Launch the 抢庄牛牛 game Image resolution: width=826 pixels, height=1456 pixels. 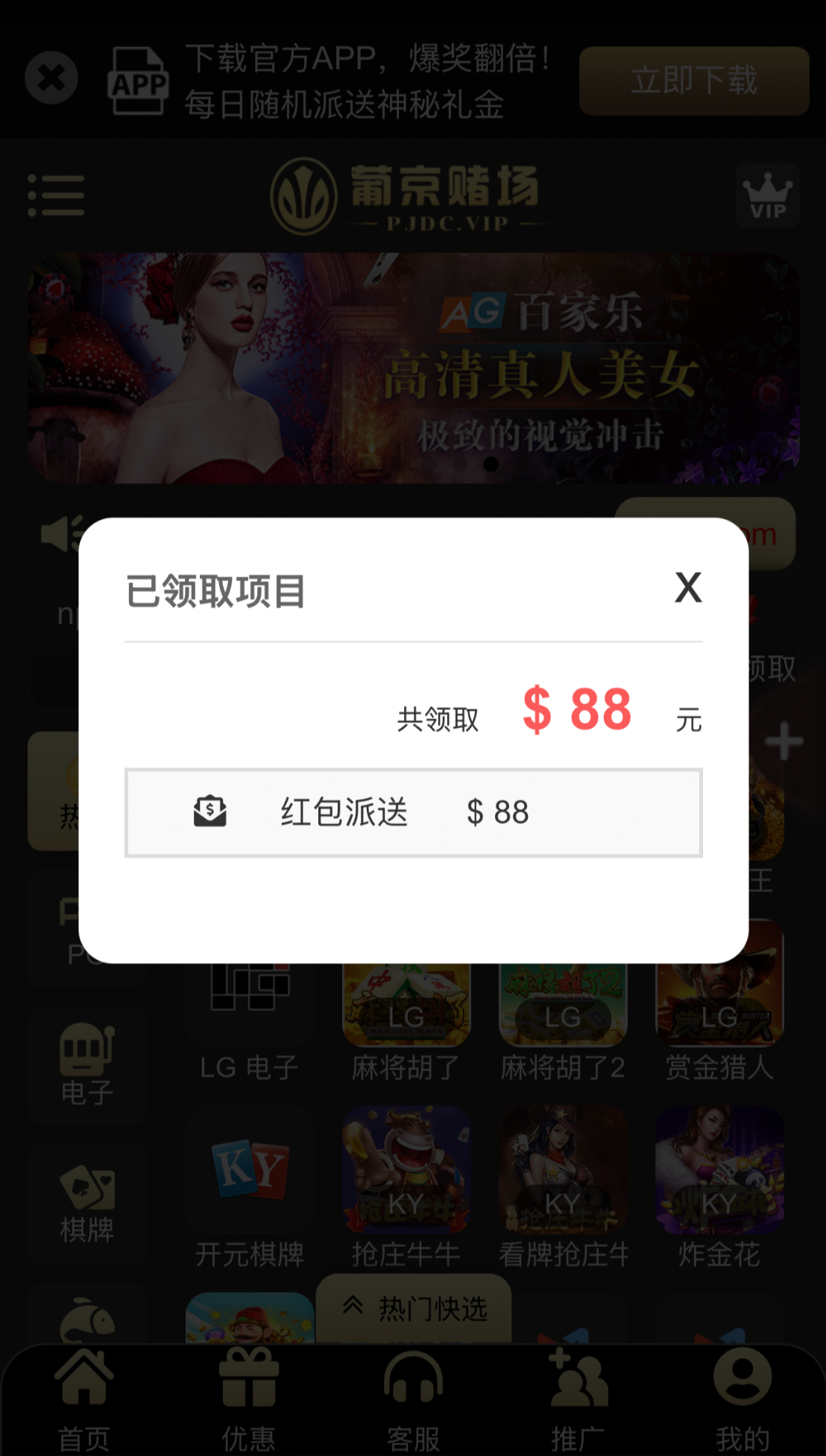coord(406,1186)
